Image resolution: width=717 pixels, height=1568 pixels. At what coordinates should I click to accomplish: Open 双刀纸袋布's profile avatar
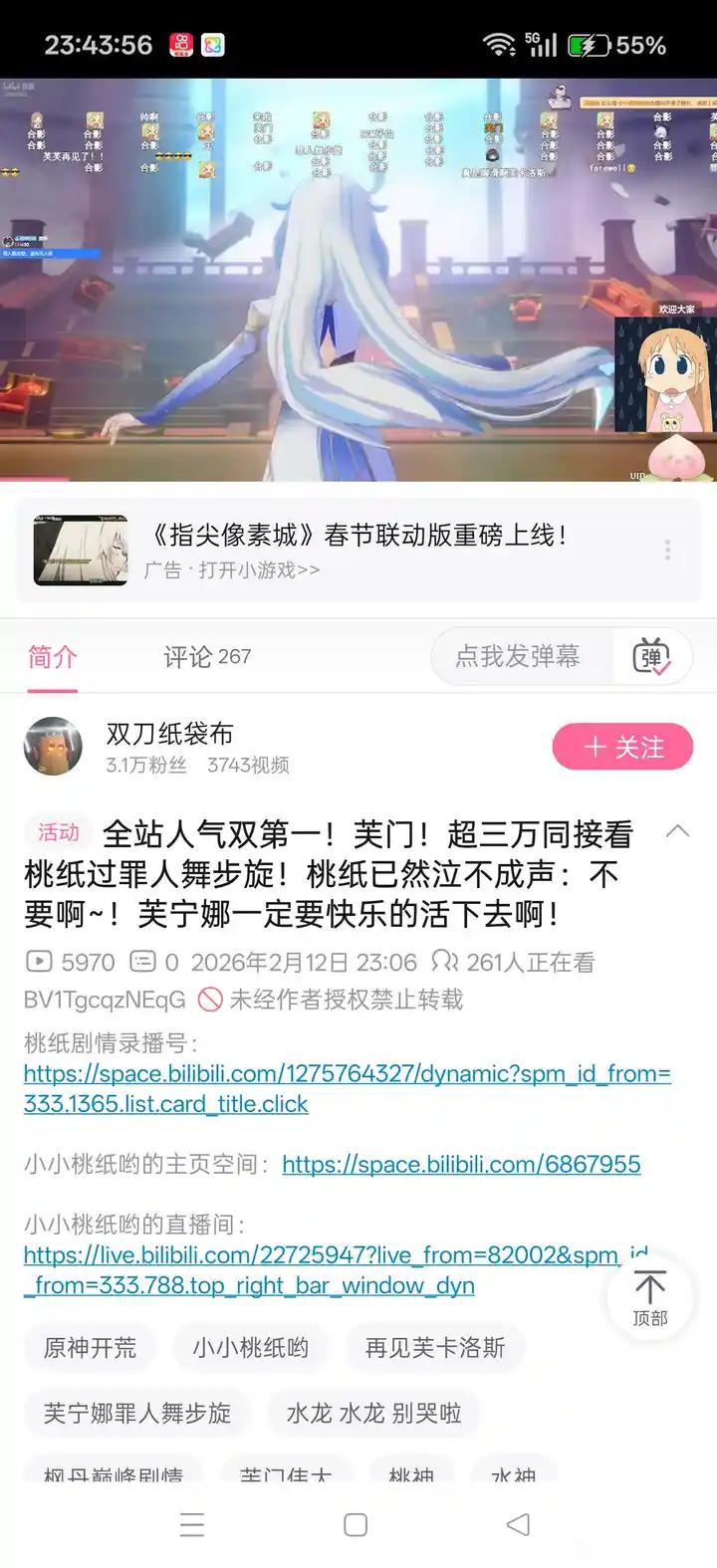point(53,746)
